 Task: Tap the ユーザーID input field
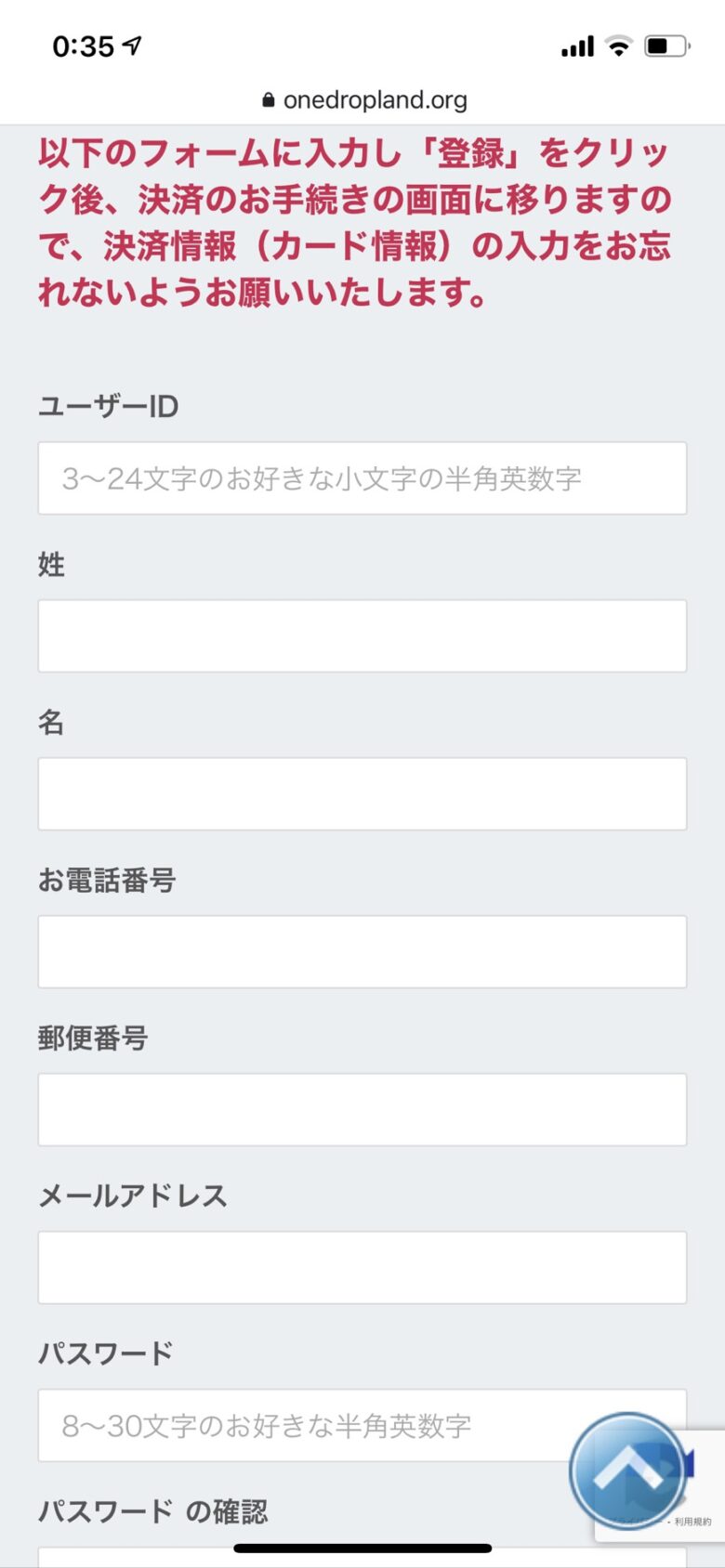pos(362,478)
